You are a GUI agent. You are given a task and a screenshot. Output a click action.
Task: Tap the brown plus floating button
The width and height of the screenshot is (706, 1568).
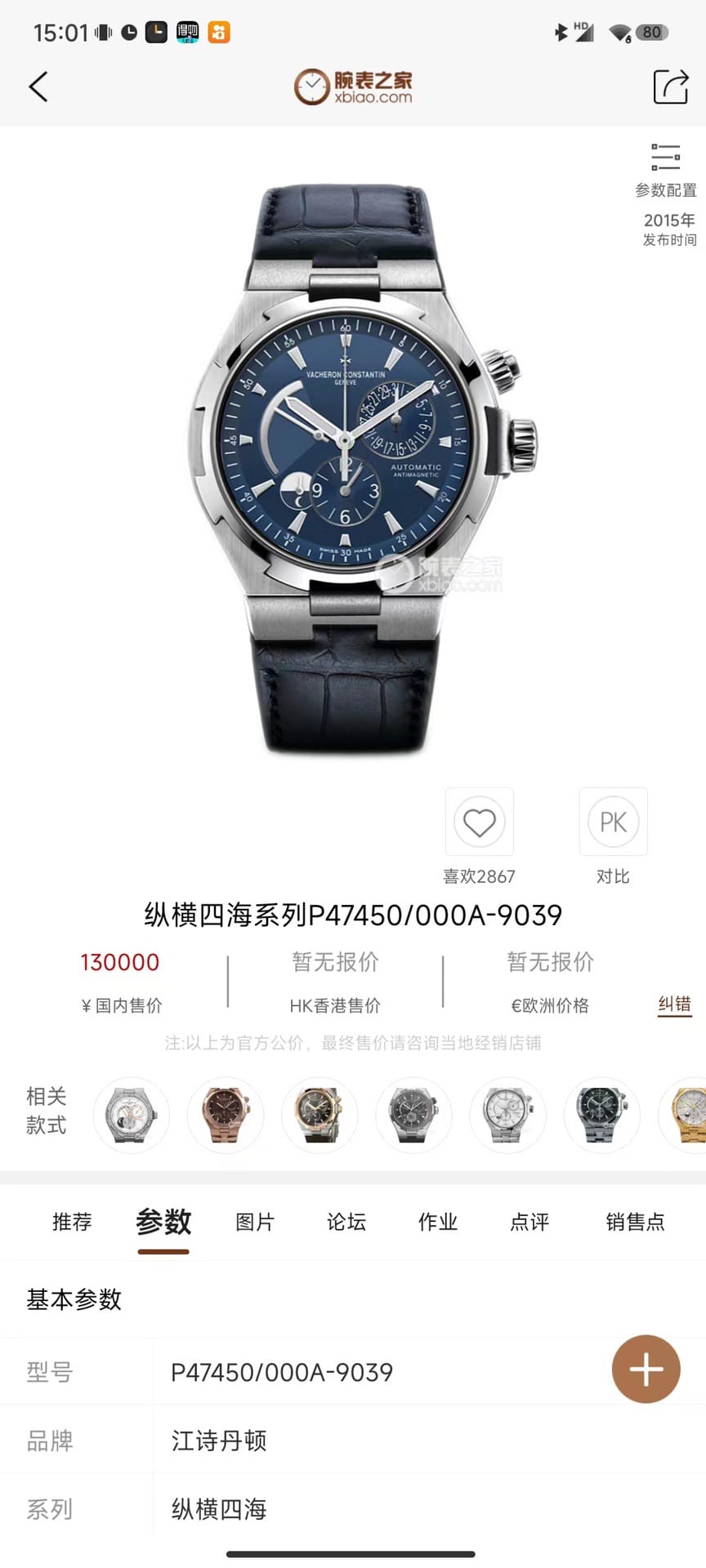pos(646,1370)
